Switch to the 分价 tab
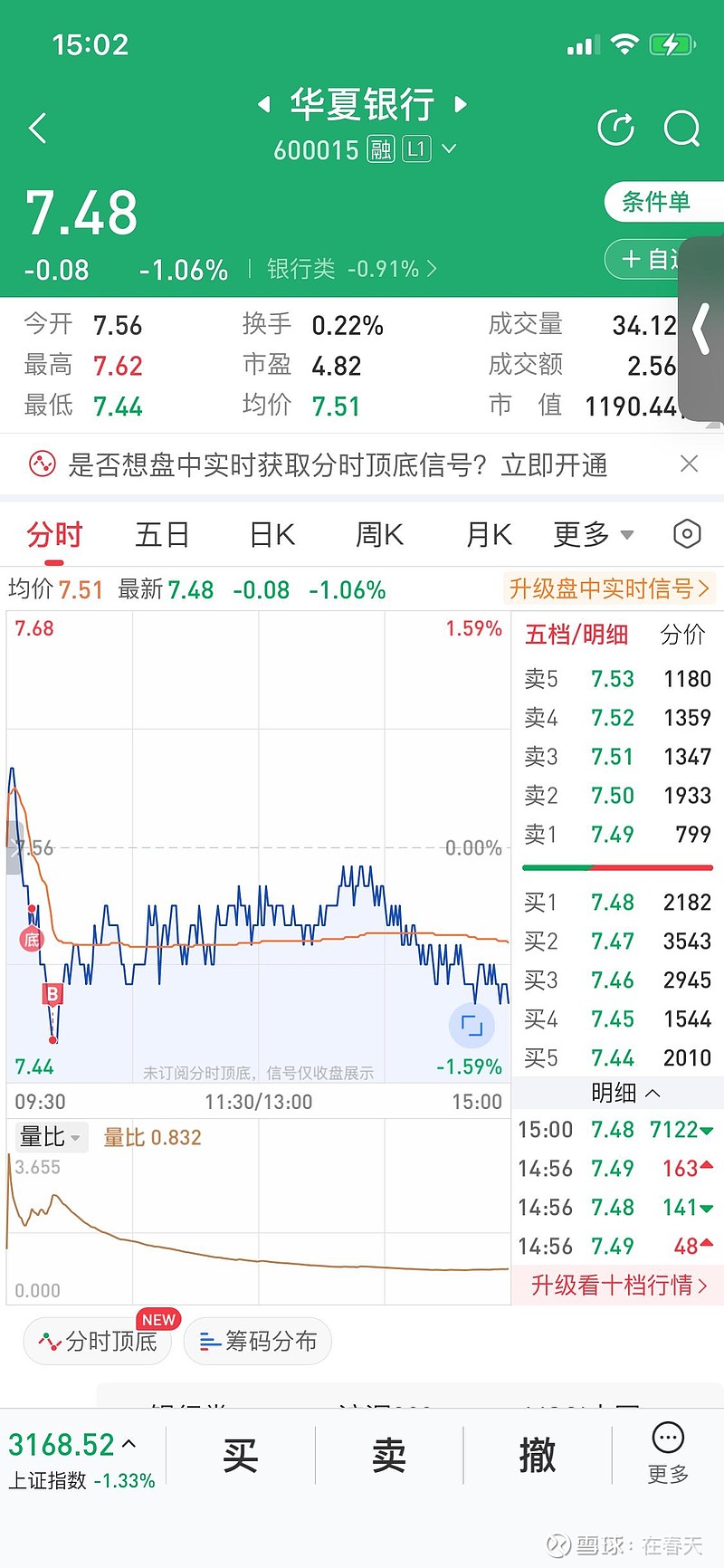The image size is (724, 1568). [682, 635]
